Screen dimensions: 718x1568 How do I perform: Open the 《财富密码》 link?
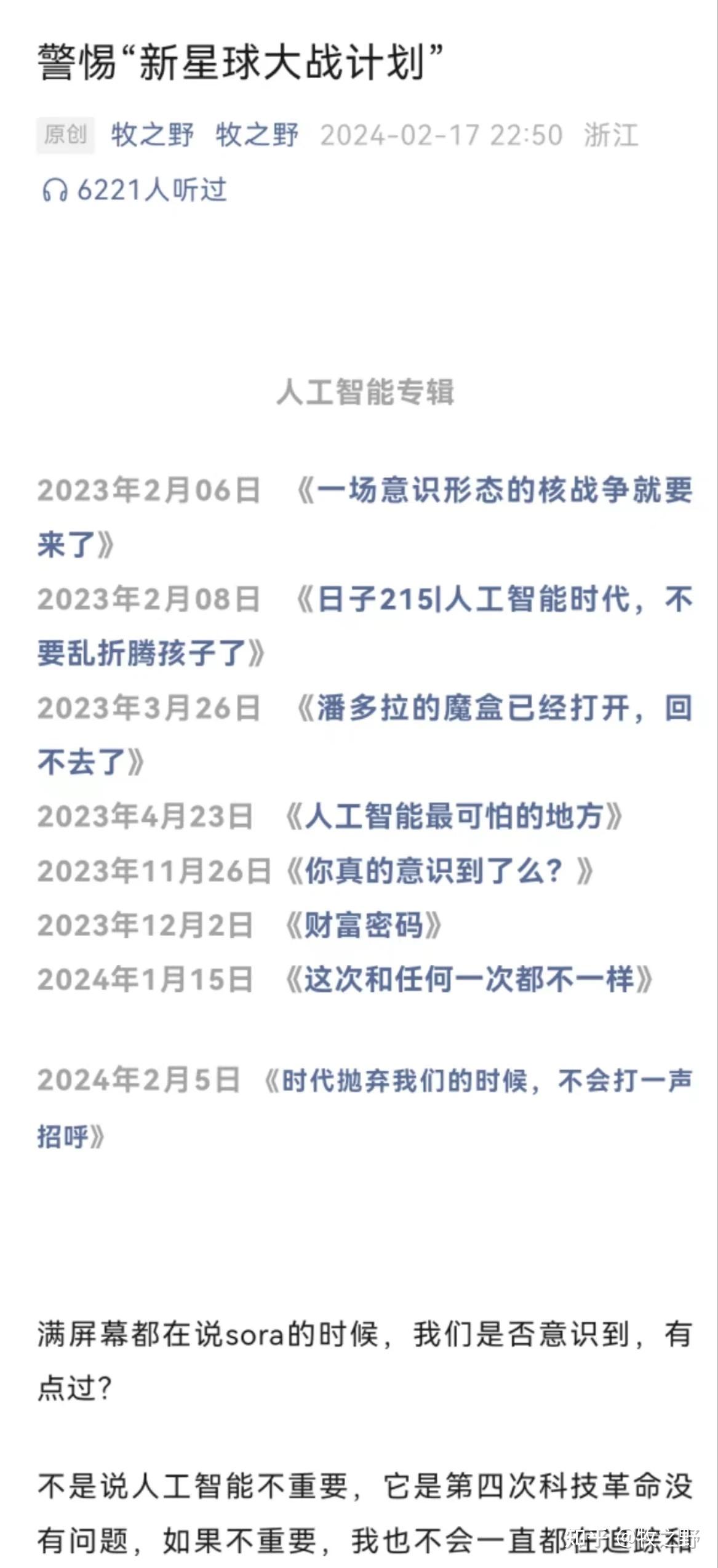point(363,925)
